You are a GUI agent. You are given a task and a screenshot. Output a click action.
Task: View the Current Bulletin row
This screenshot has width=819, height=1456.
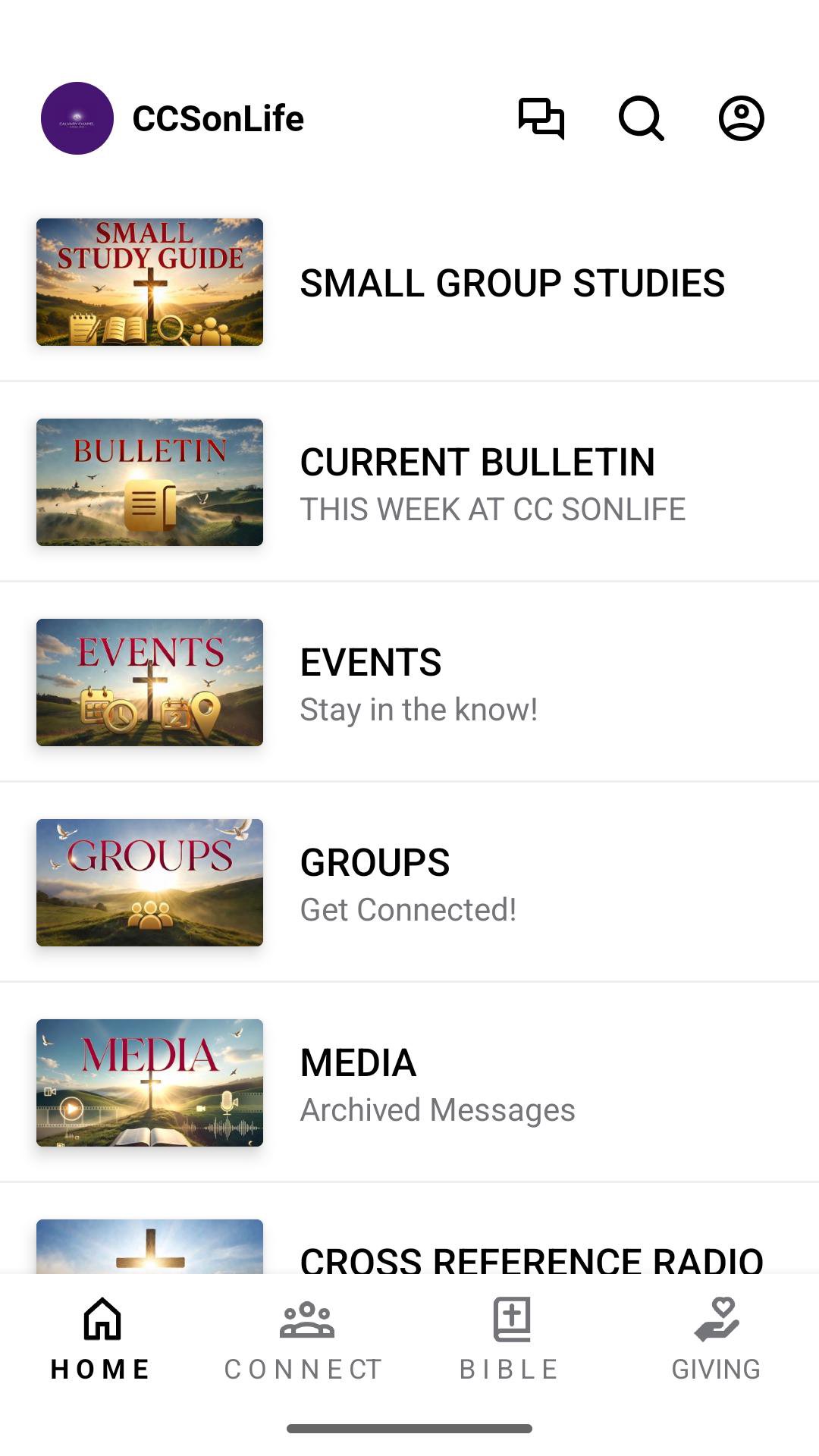[x=409, y=482]
